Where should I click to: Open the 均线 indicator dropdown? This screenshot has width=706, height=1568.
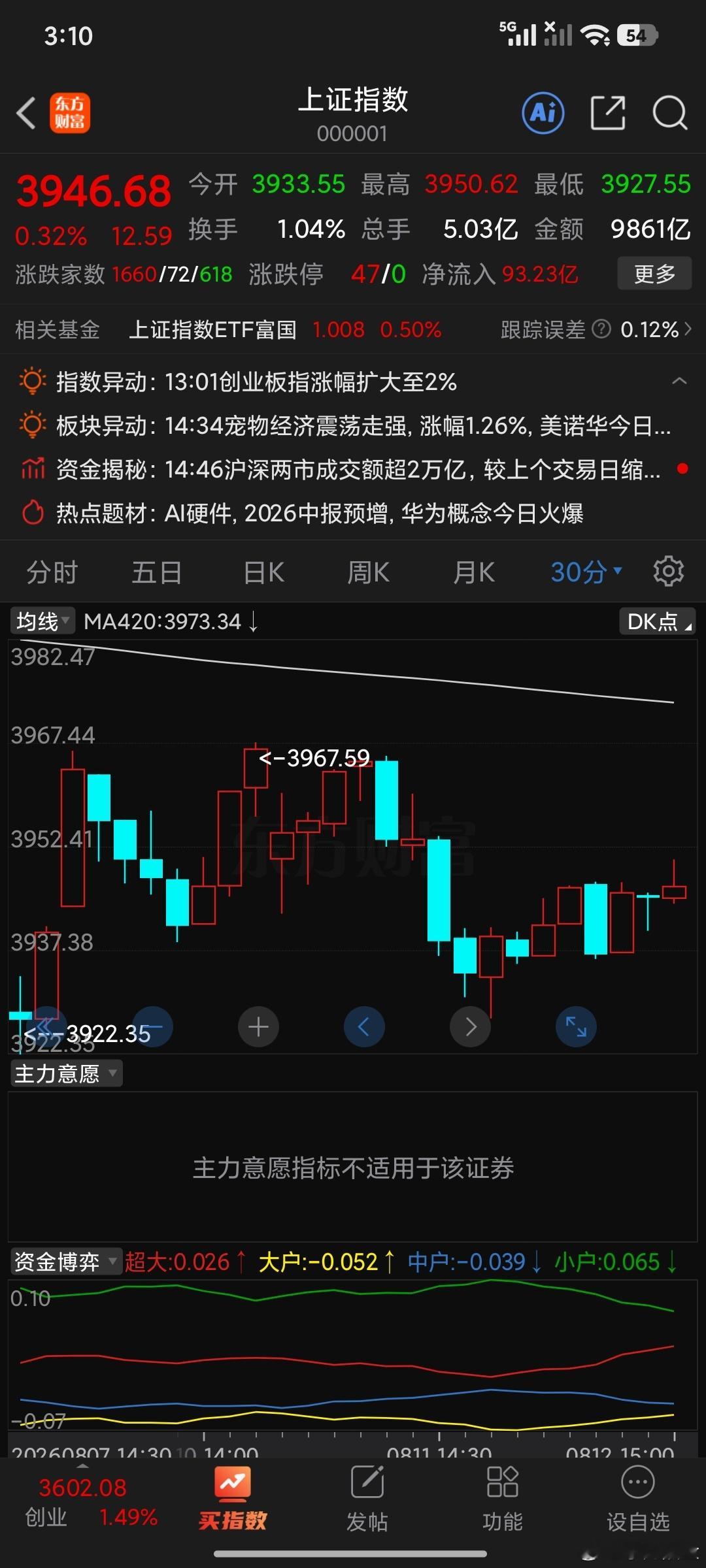tap(42, 621)
